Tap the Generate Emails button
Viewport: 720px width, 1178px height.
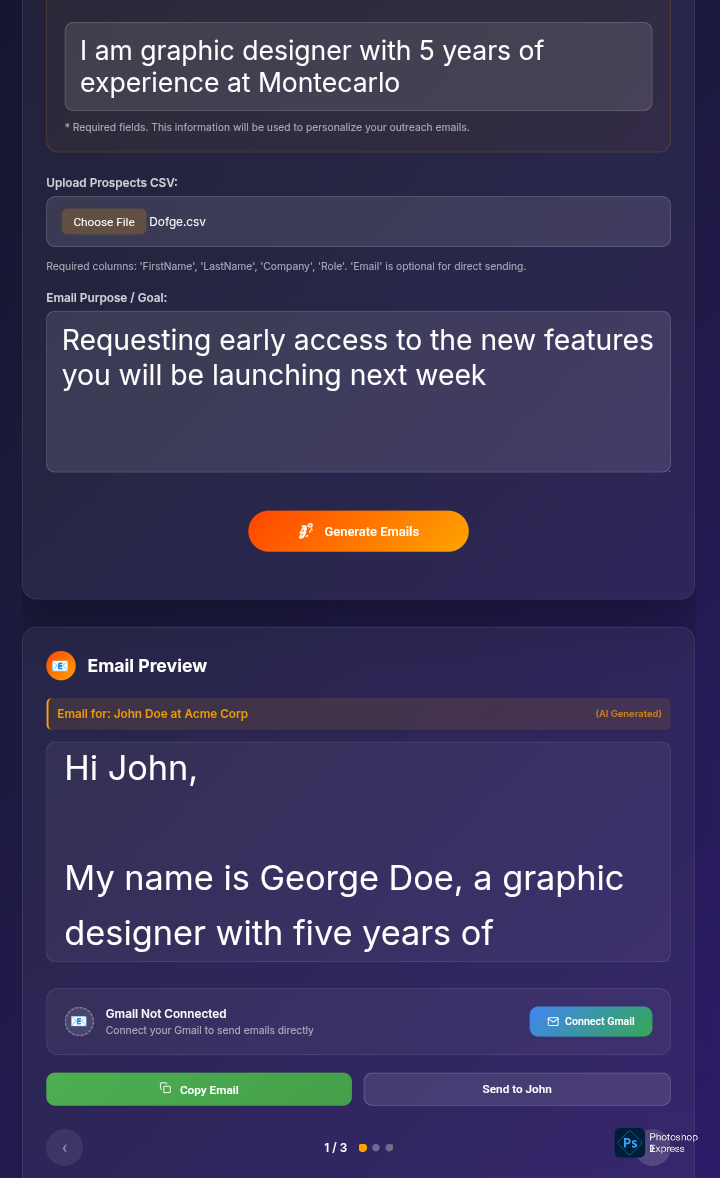(x=358, y=531)
